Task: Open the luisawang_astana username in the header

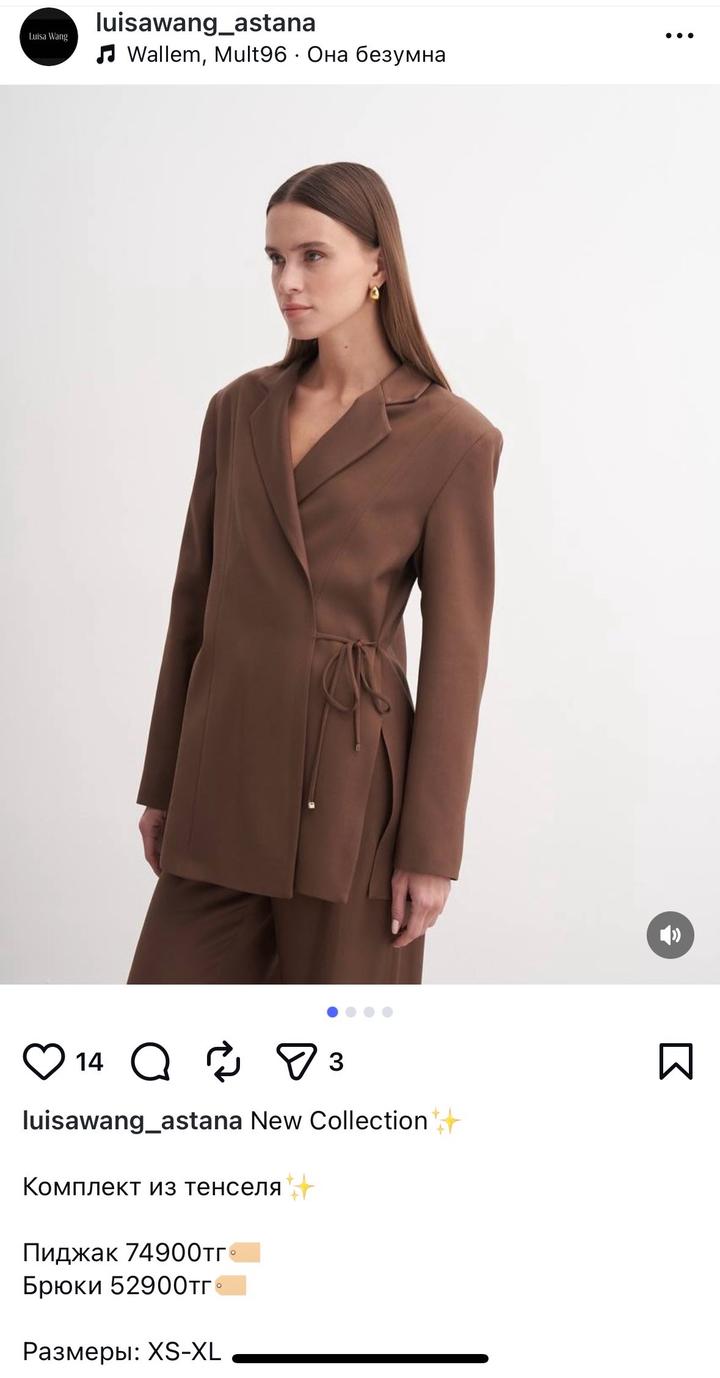Action: [205, 22]
